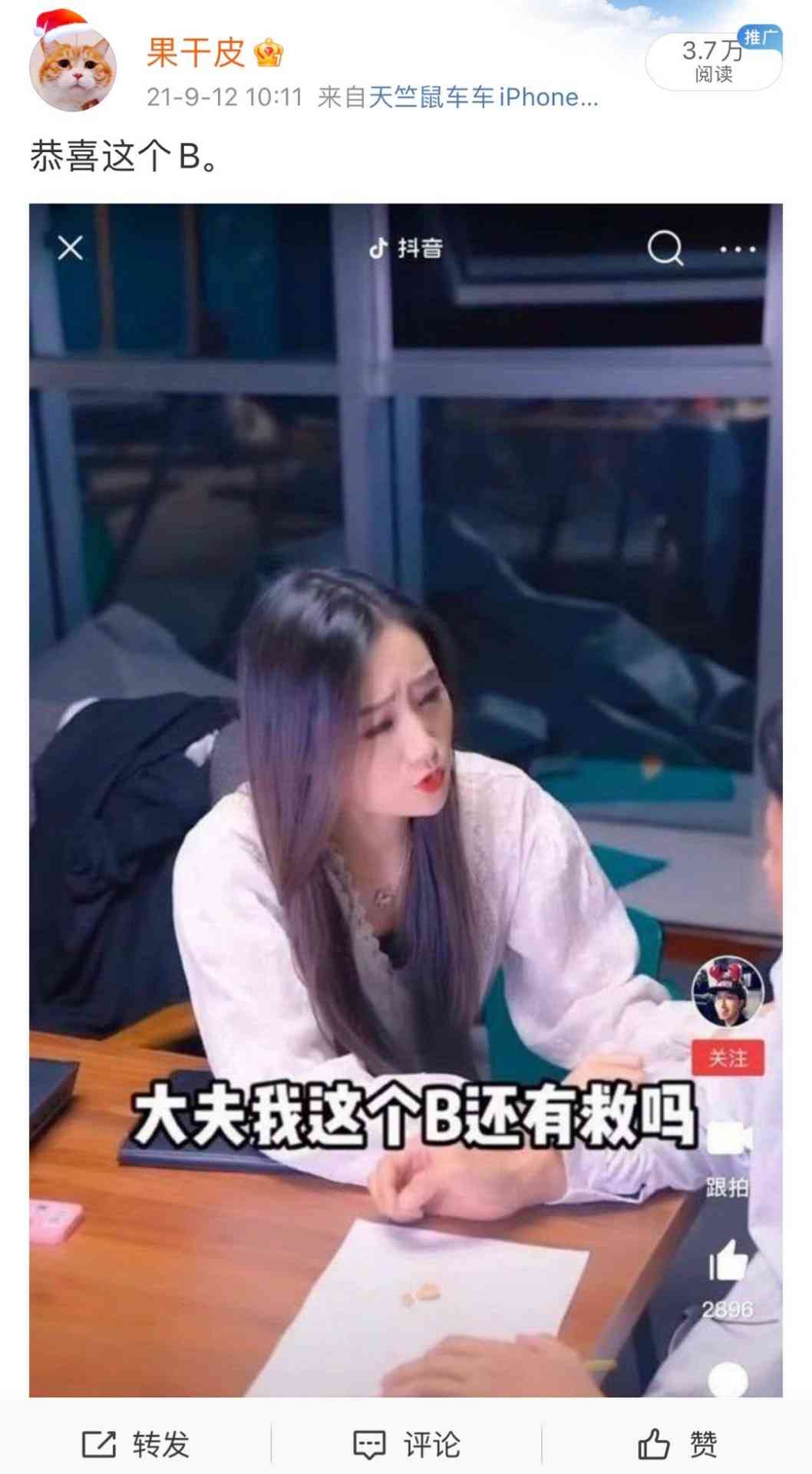812x1474 pixels.
Task: Open the 天竺鼠车车 iPhone source link
Action: [x=483, y=97]
